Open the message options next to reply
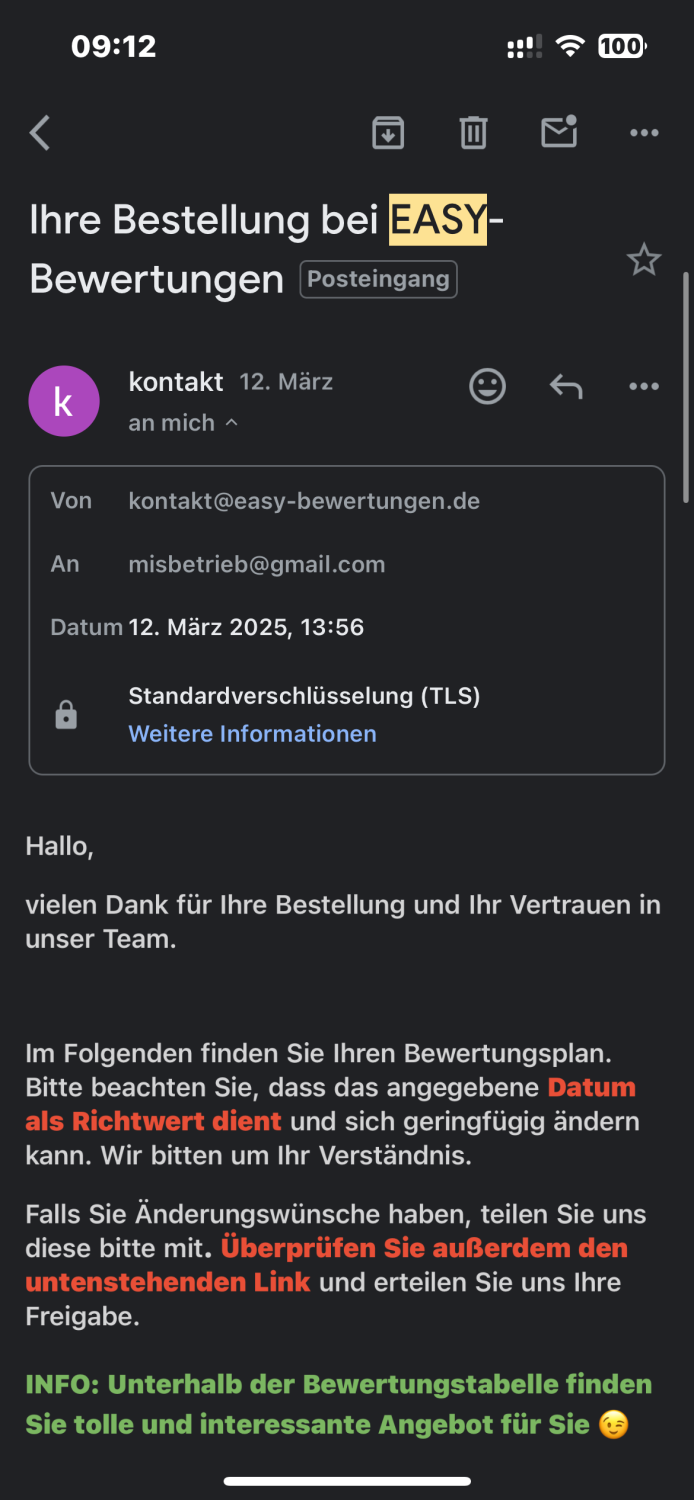Viewport: 694px width, 1500px height. [644, 386]
